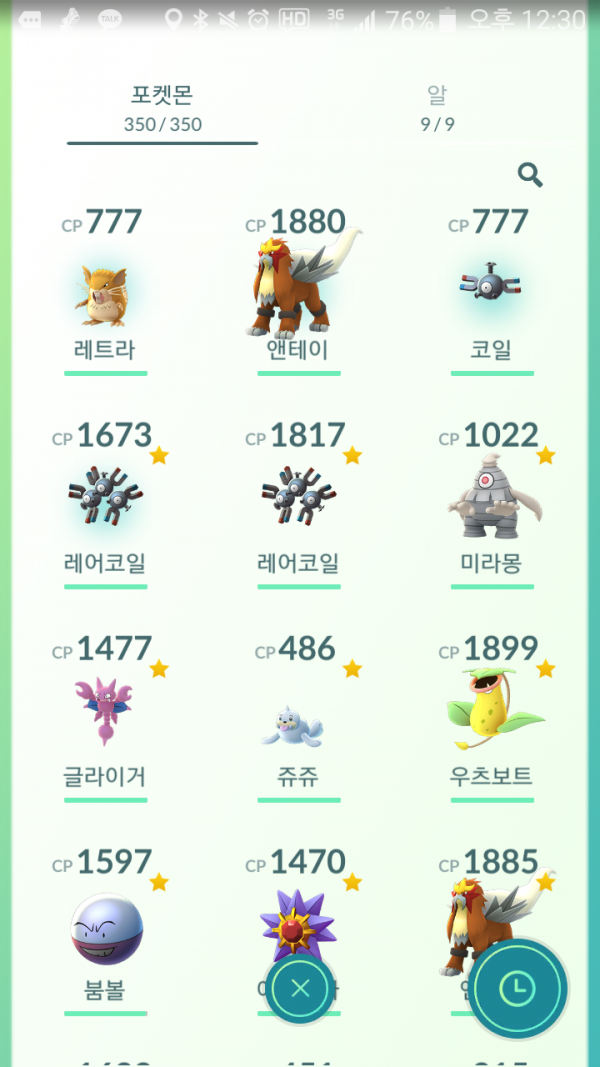View 미라몽 with CP 1022
Screen dimensions: 600x1067
(491, 505)
